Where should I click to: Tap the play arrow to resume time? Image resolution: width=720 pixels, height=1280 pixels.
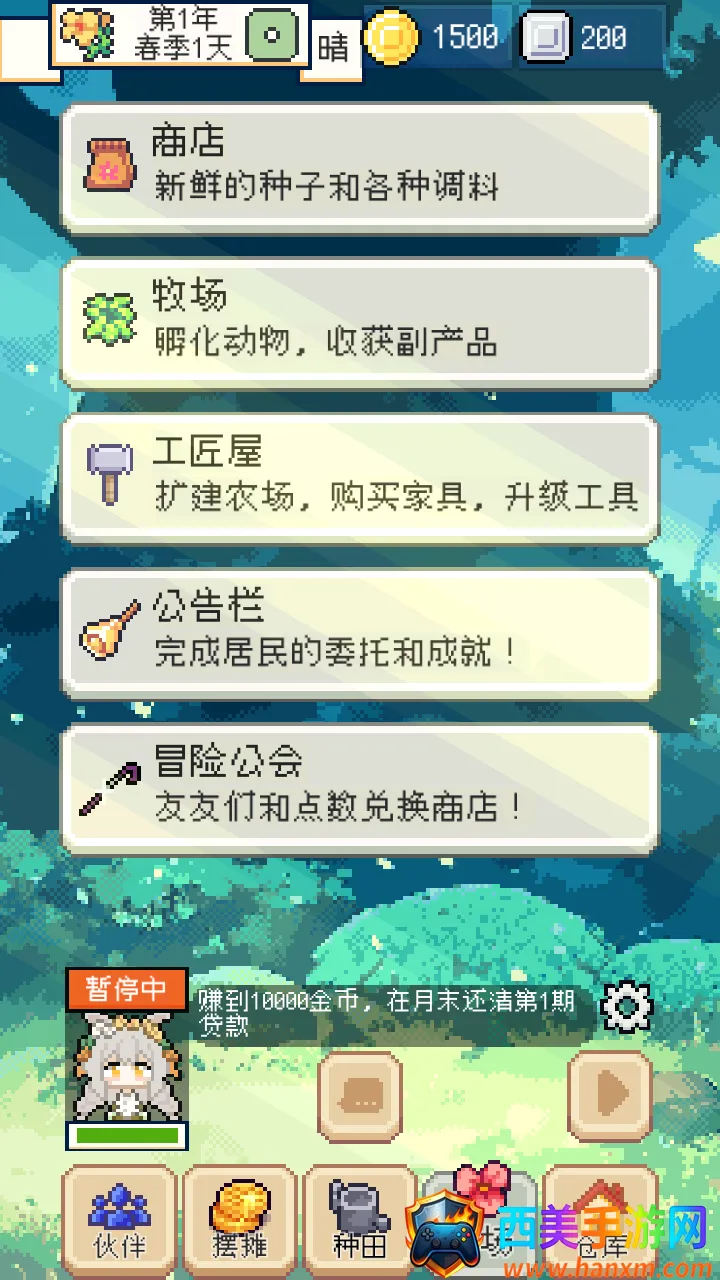[610, 1096]
